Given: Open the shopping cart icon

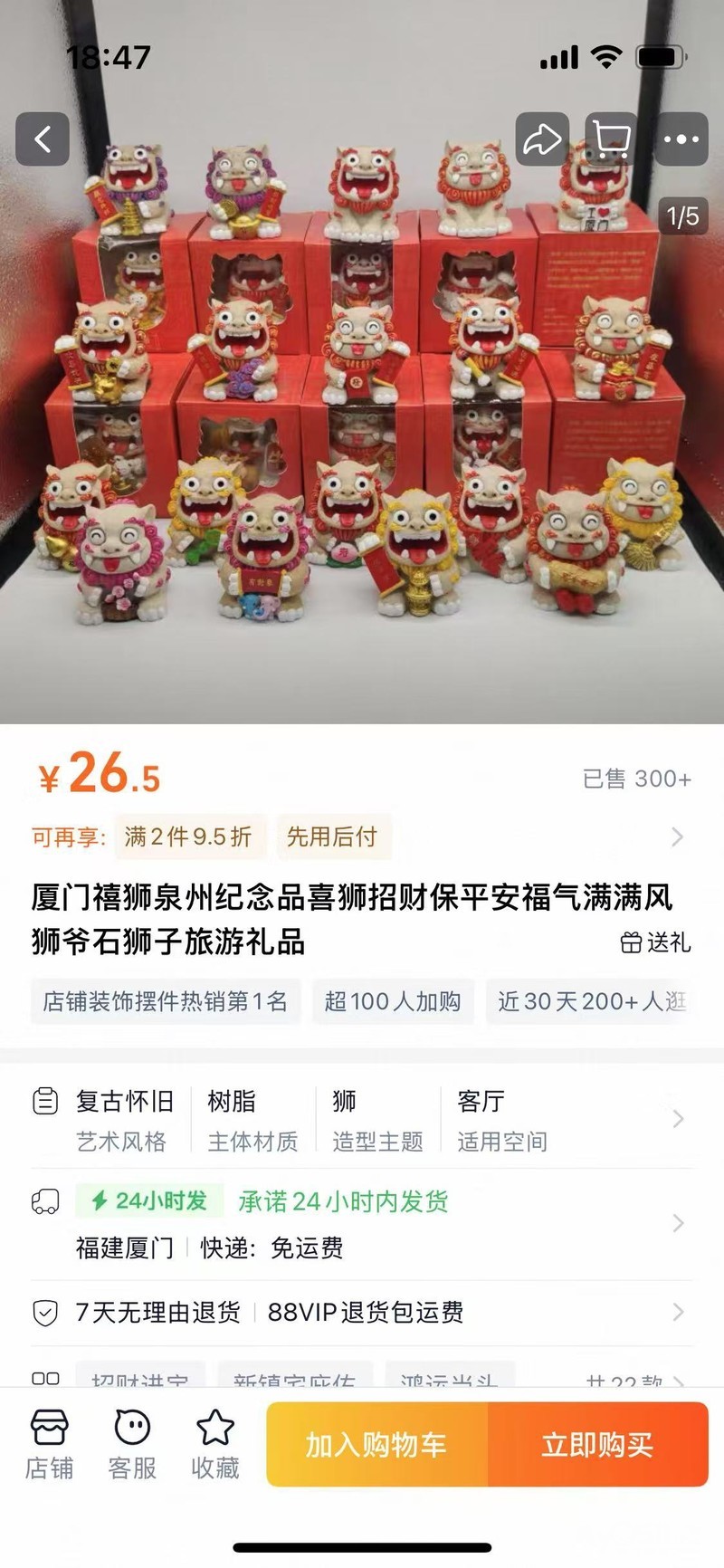Looking at the screenshot, I should (611, 139).
